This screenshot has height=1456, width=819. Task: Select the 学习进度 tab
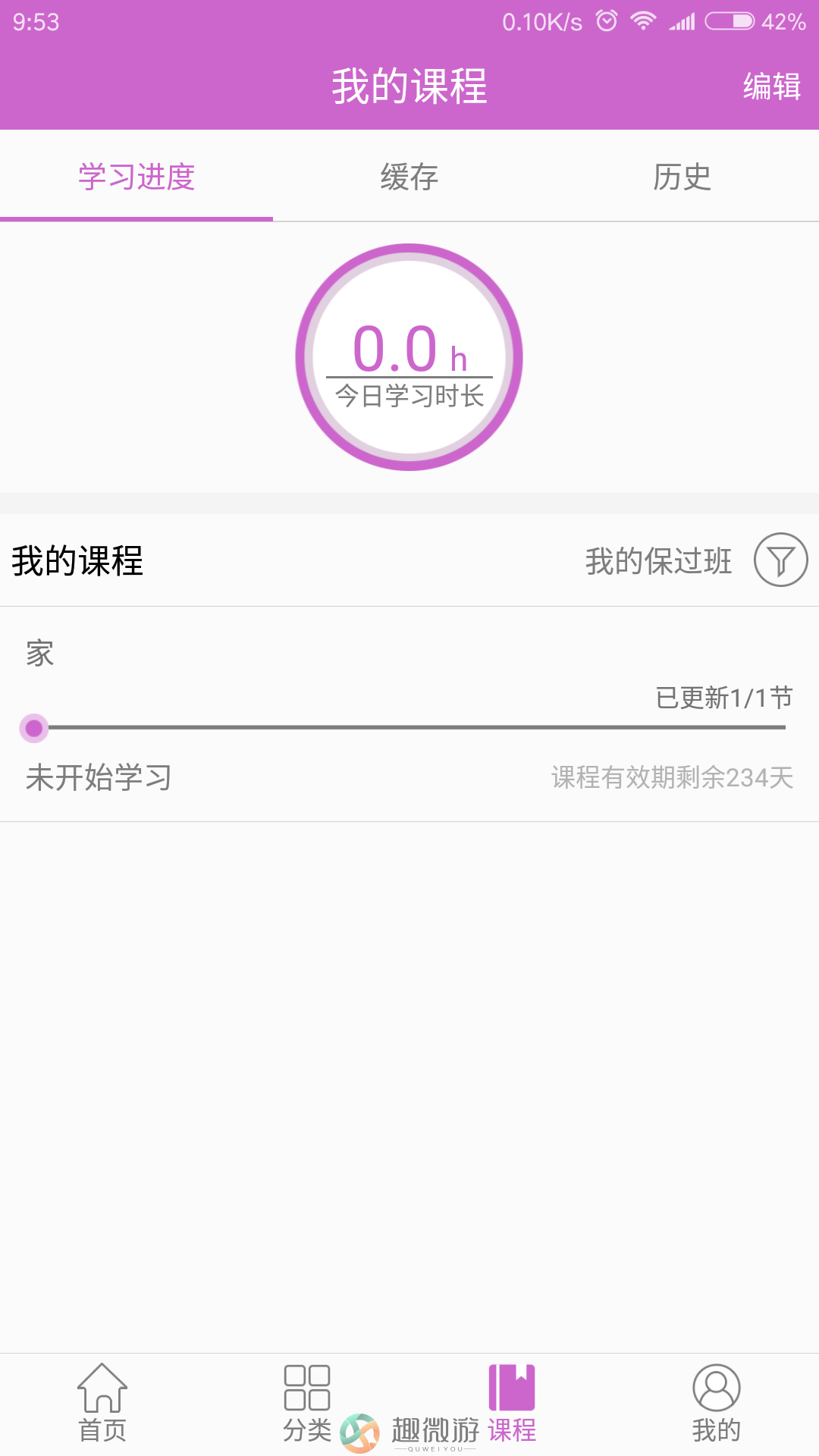point(136,177)
